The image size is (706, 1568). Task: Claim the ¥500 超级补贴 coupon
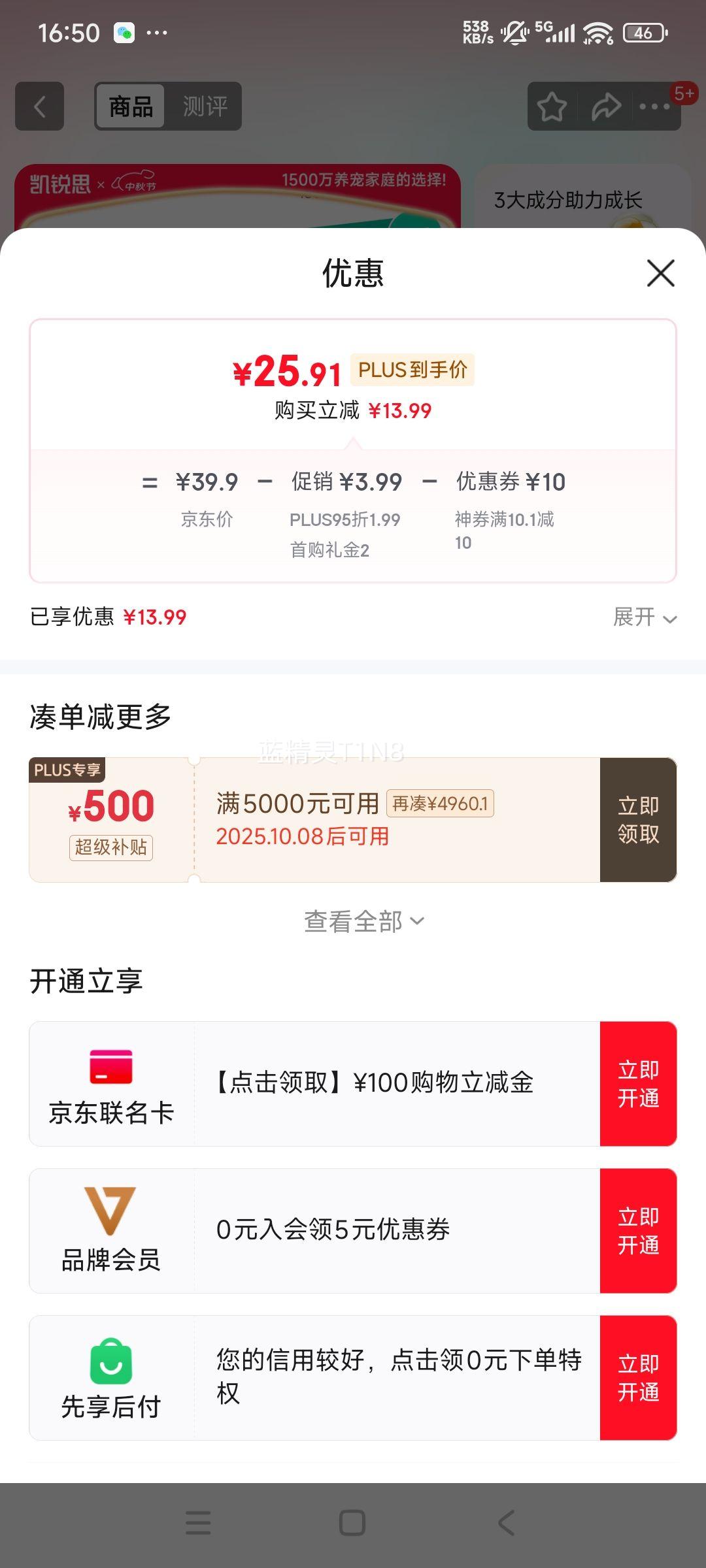(638, 820)
